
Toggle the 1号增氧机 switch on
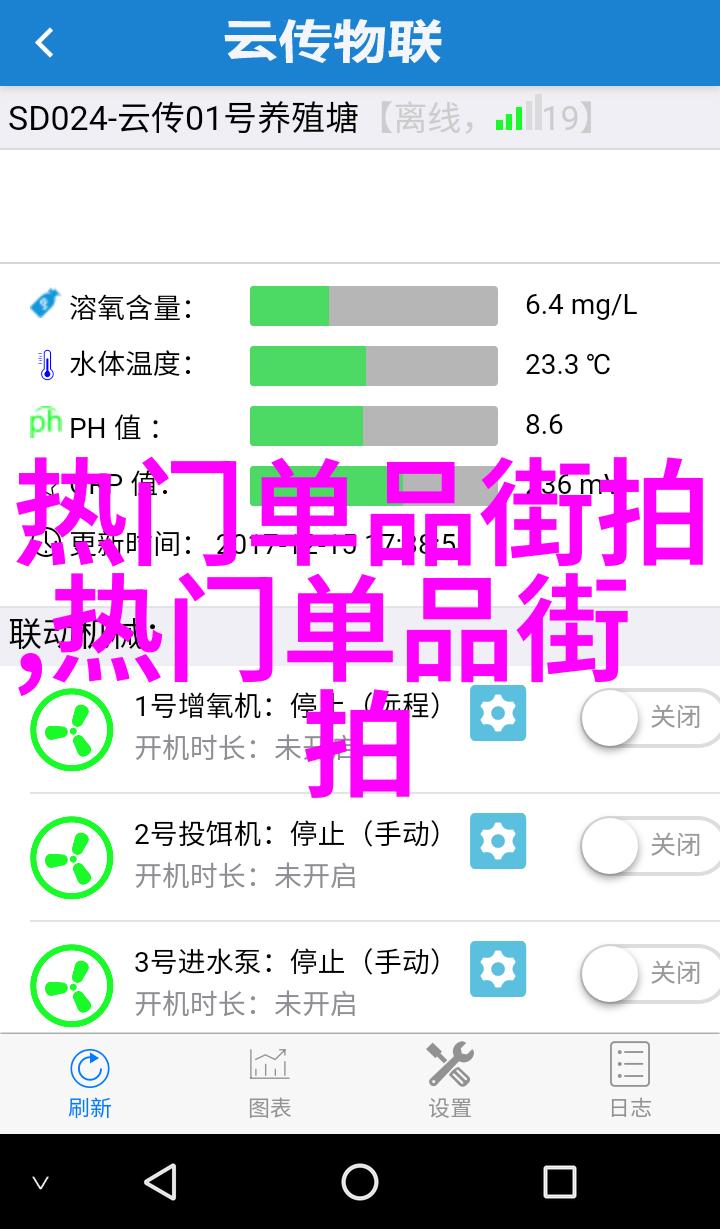pyautogui.click(x=650, y=717)
